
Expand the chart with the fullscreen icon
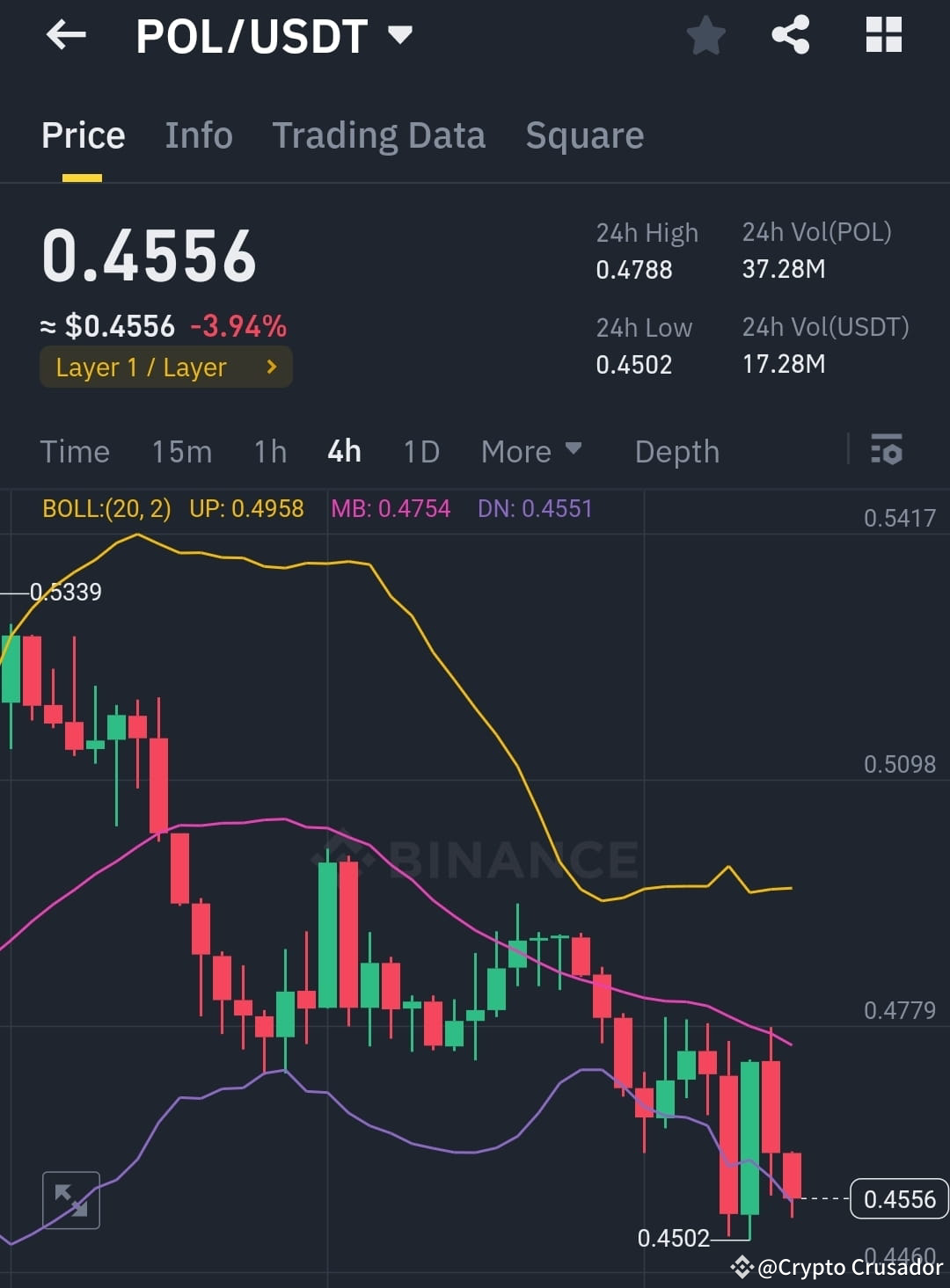70,1198
